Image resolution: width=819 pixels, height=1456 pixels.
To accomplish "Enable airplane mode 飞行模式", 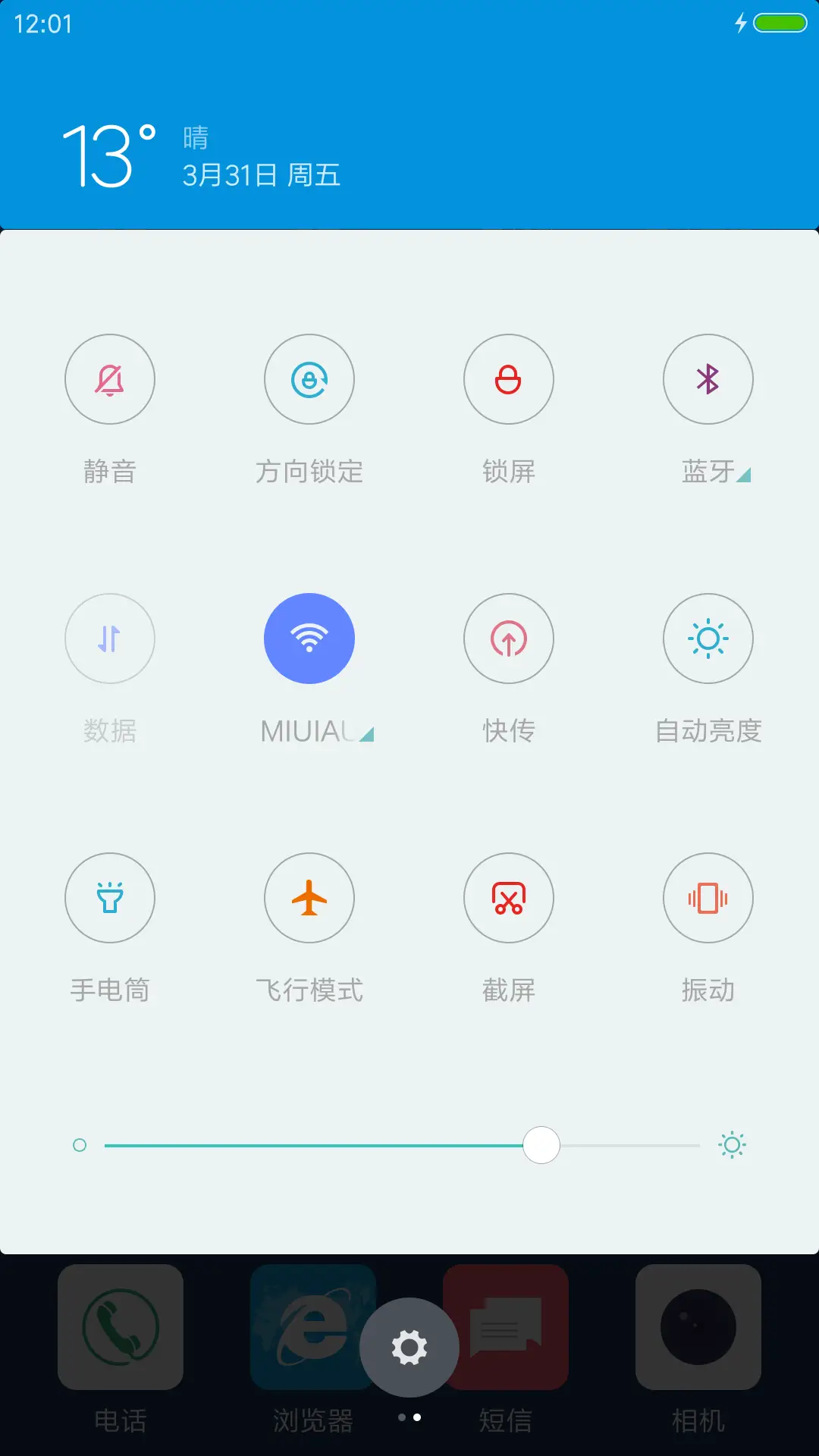I will pyautogui.click(x=309, y=898).
